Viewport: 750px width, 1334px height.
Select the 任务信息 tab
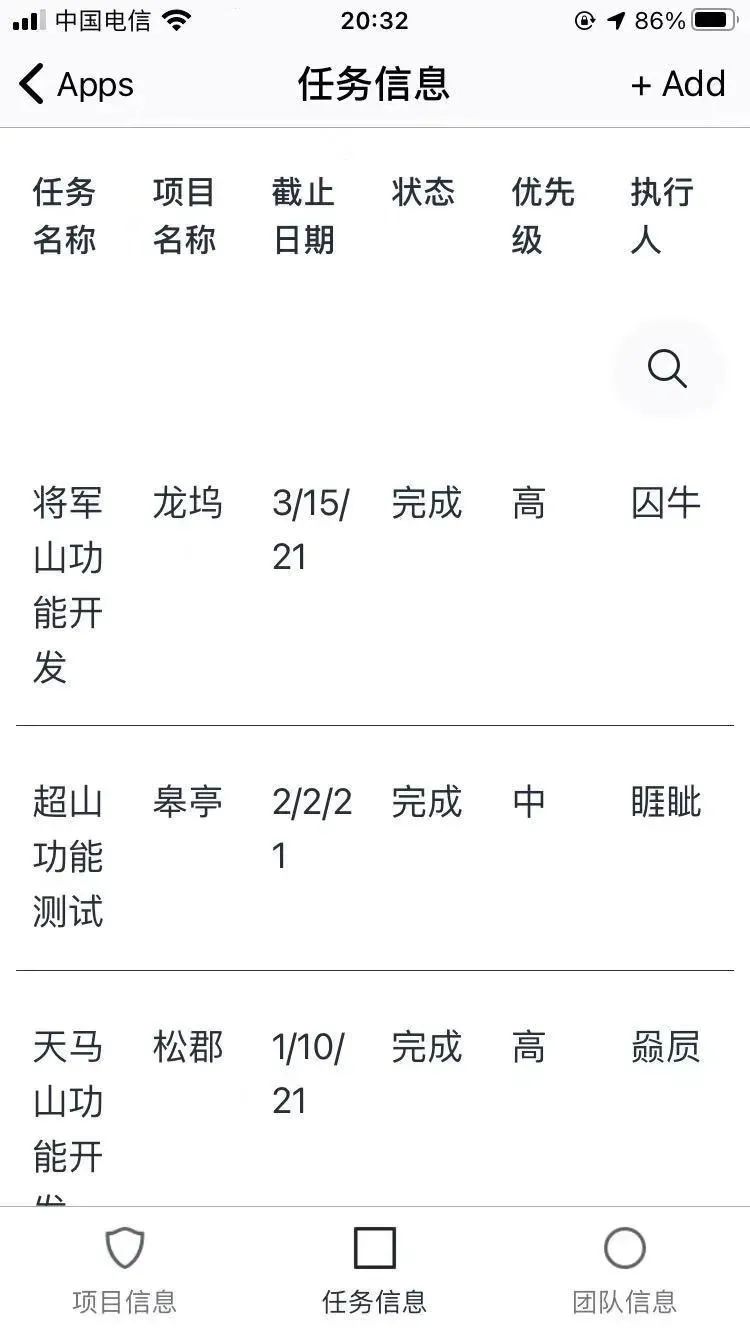point(375,1270)
